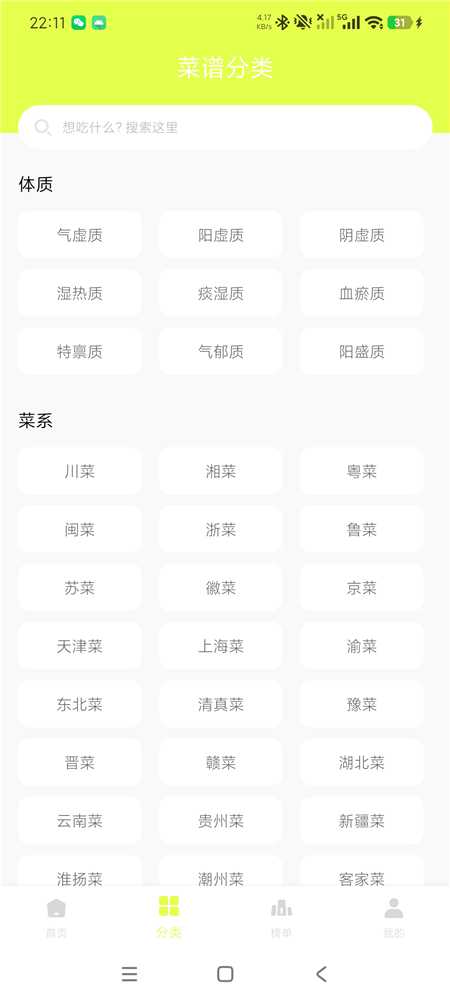Viewport: 450px width, 1000px height.
Task: Switch to the 首页 home tab
Action: (56, 918)
